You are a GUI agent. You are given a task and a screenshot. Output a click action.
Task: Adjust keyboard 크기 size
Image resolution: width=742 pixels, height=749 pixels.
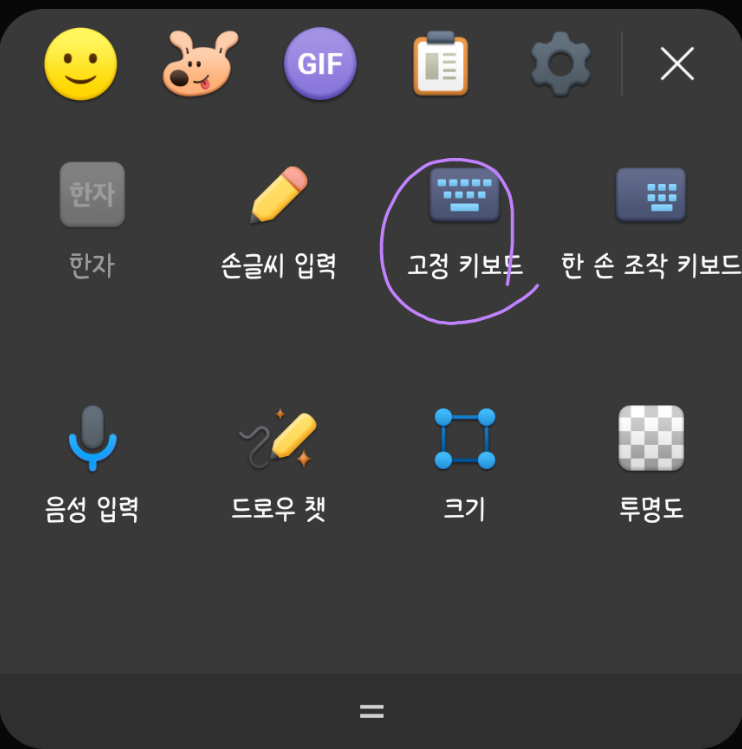coord(464,464)
